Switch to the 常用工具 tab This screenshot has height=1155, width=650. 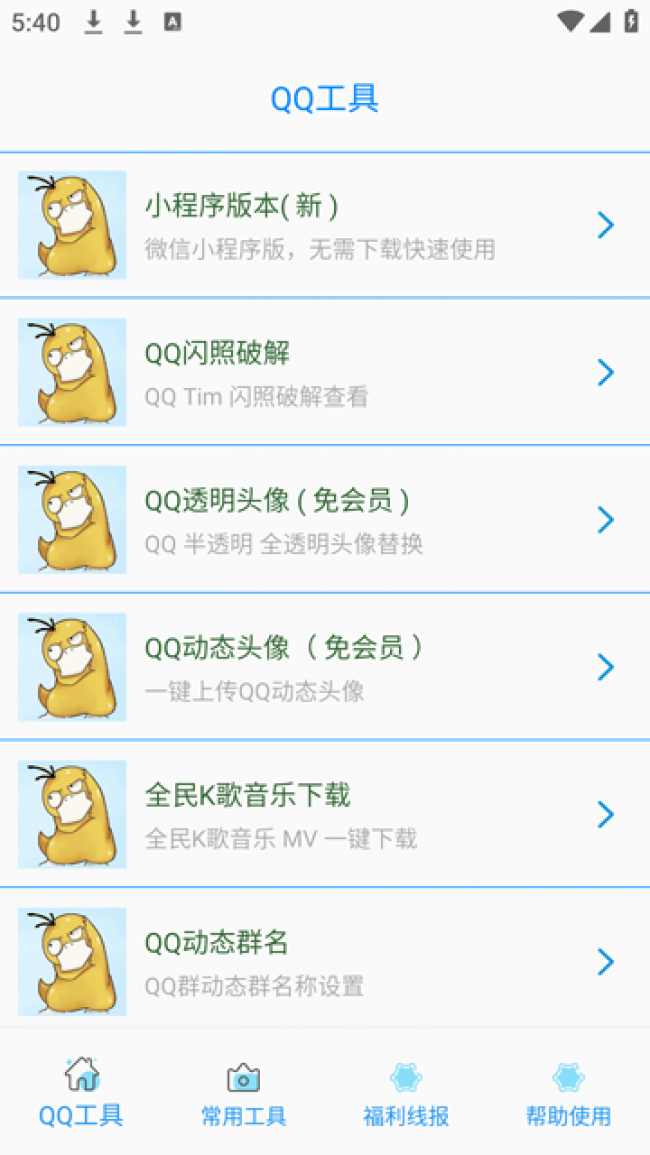tap(243, 1094)
